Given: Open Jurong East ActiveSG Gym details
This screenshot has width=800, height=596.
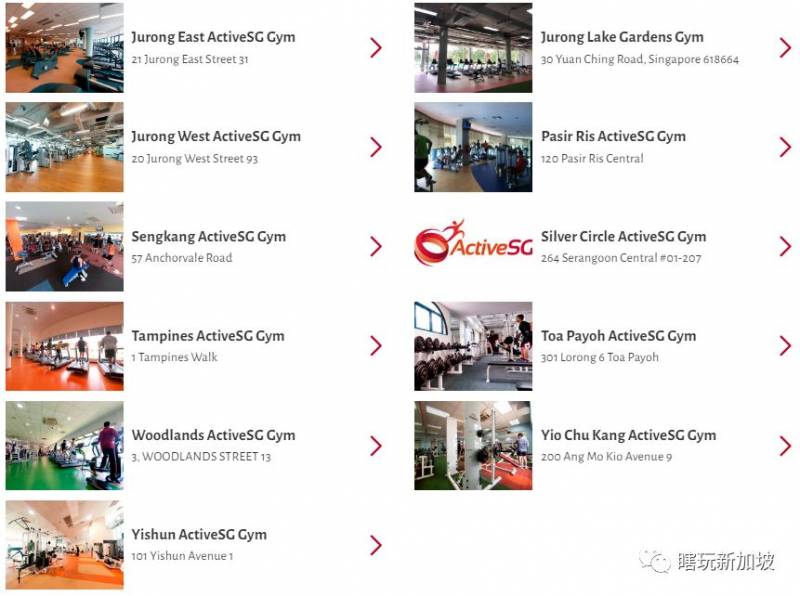Looking at the screenshot, I should coord(213,38).
